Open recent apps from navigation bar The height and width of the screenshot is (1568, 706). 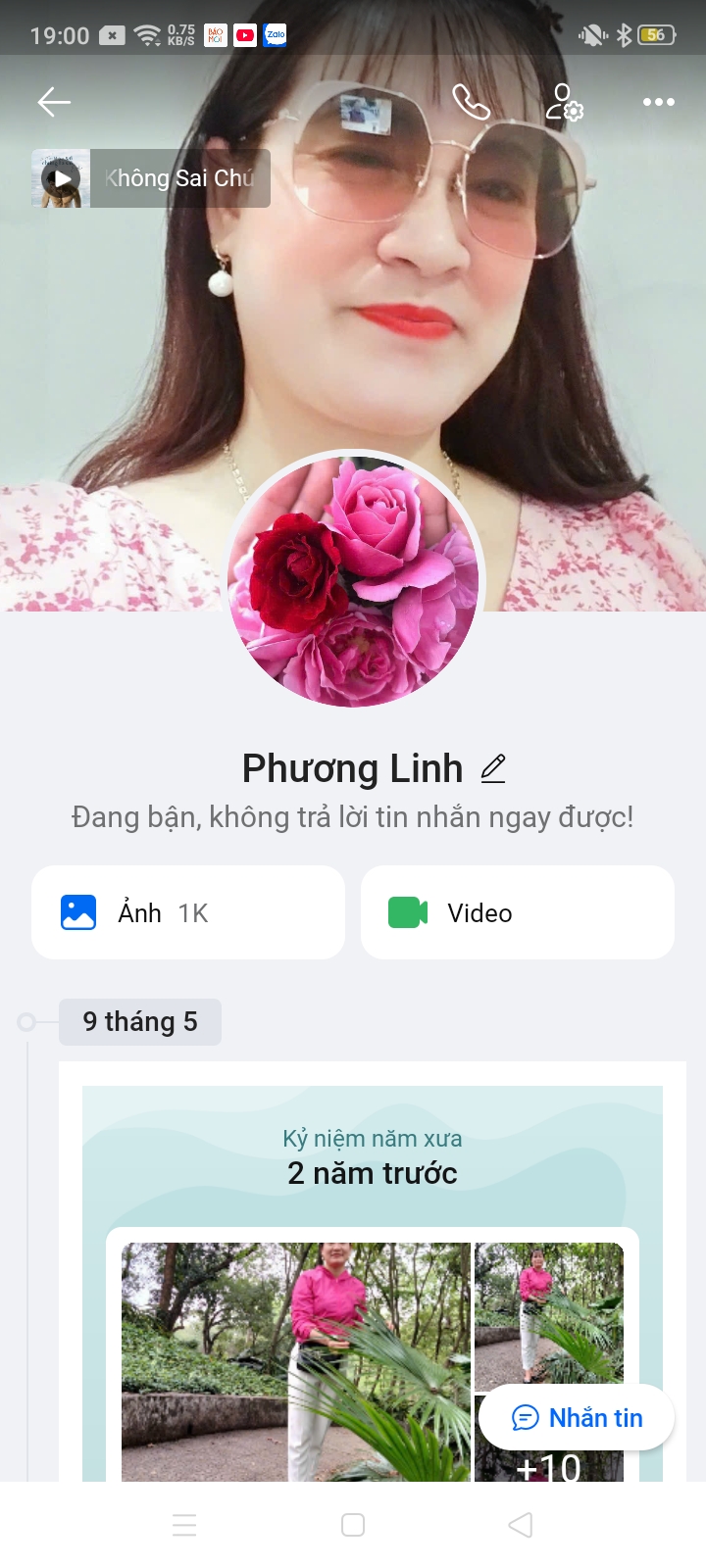click(184, 1525)
